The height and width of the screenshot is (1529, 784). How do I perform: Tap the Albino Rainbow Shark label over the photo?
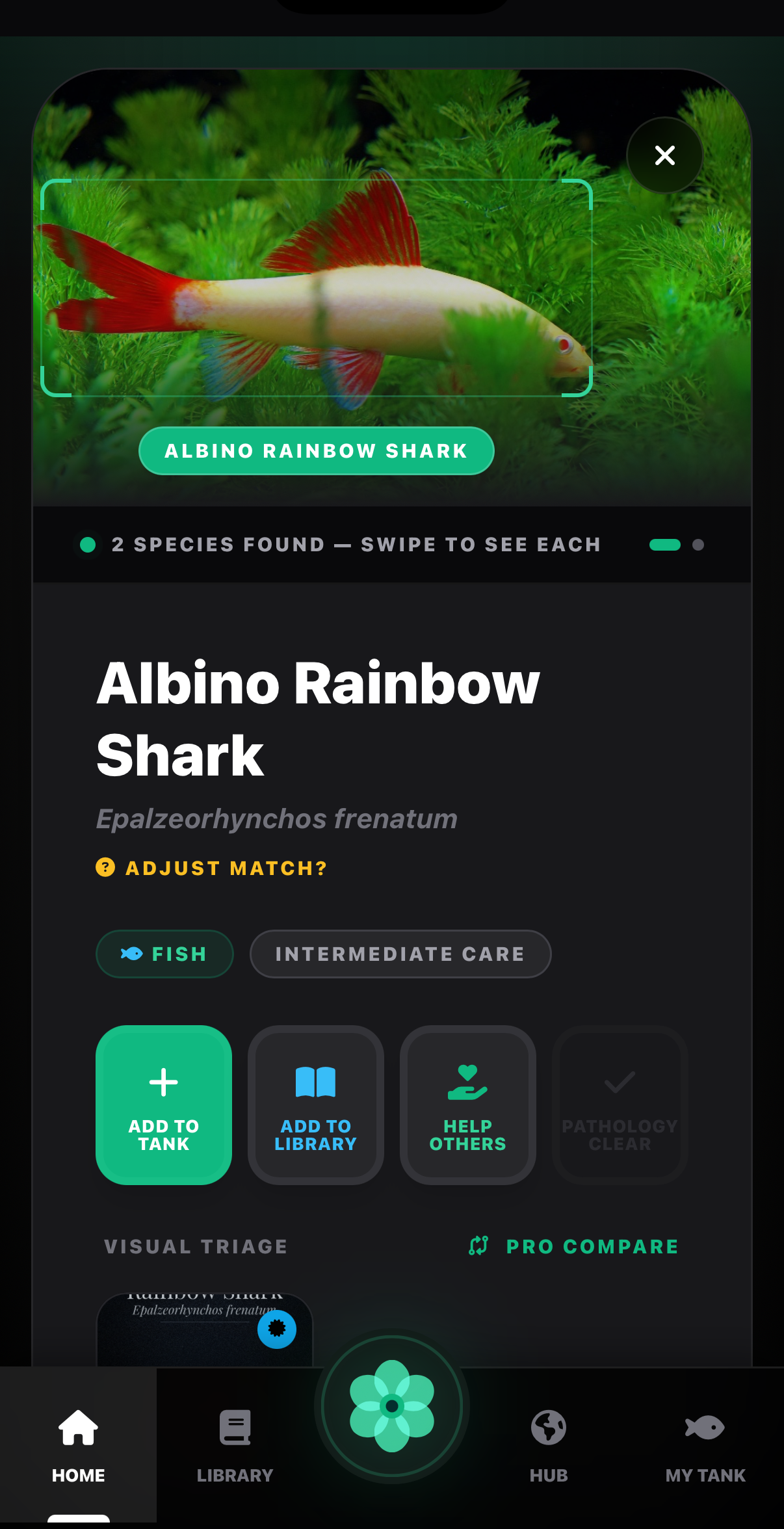click(316, 451)
